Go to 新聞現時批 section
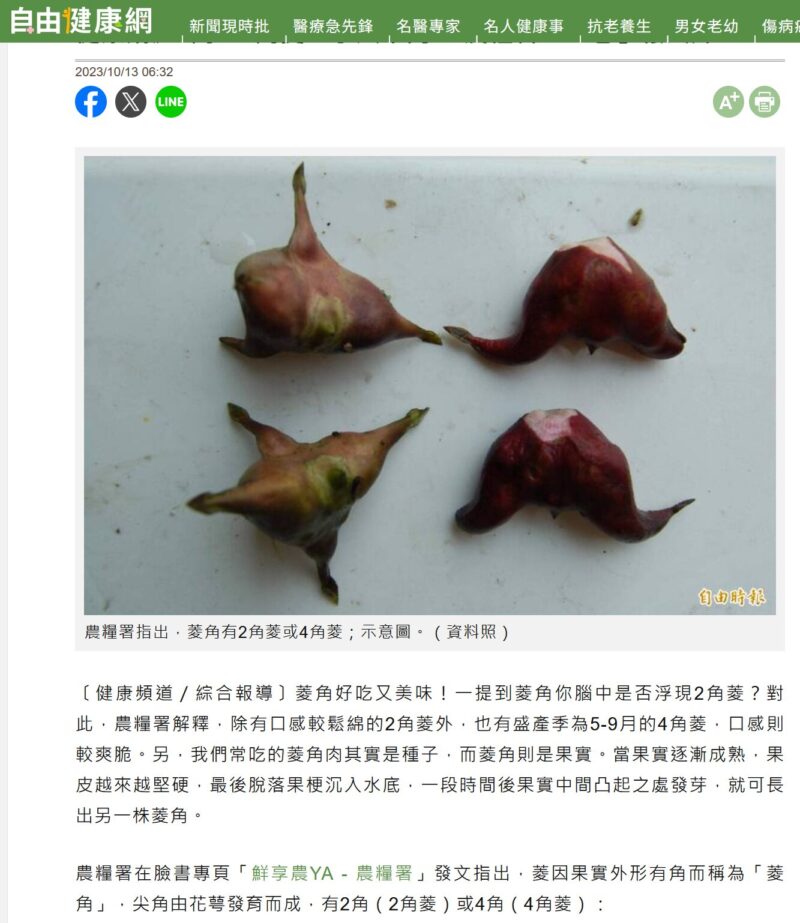800x923 pixels. pyautogui.click(x=229, y=26)
